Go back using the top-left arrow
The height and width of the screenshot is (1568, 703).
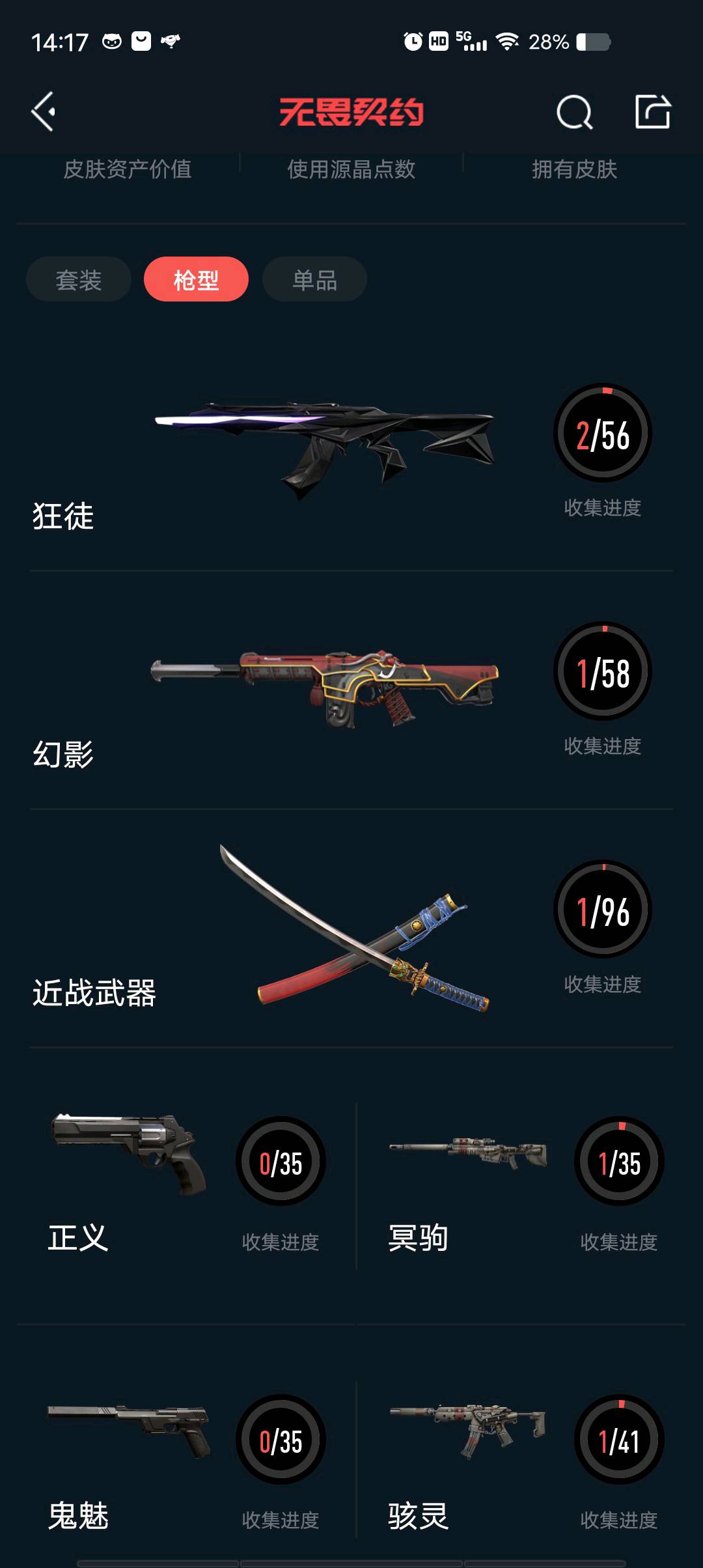click(43, 112)
